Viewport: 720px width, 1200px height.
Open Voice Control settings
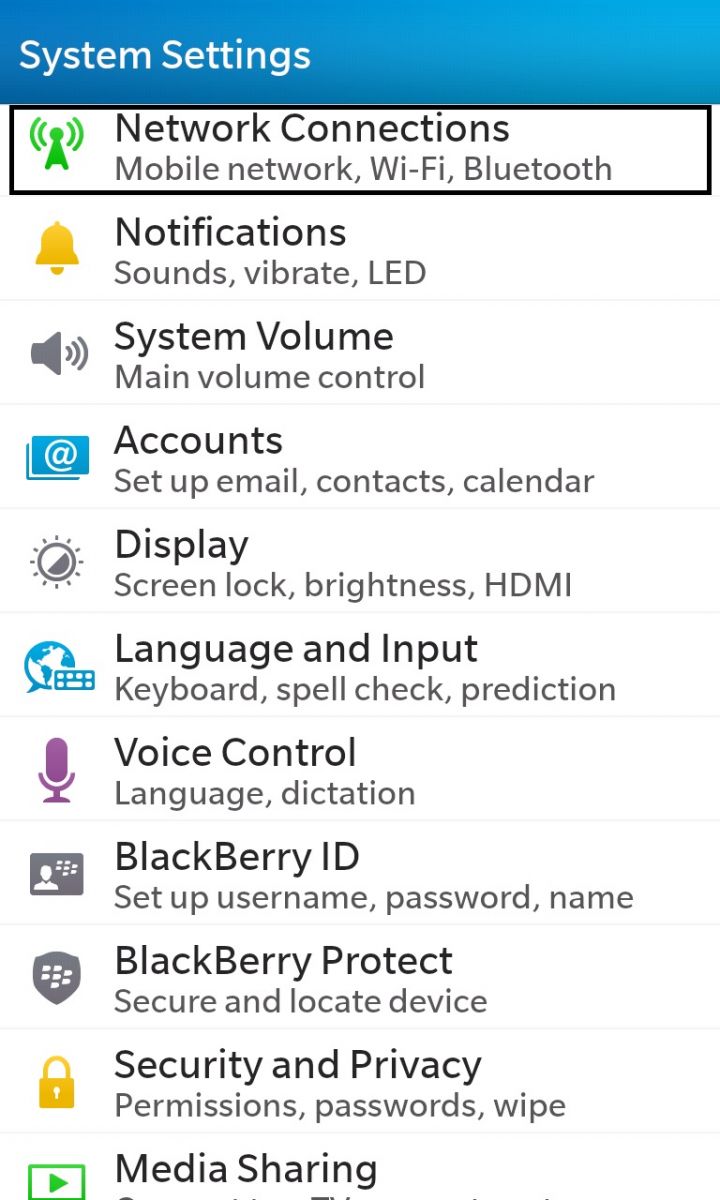coord(360,771)
